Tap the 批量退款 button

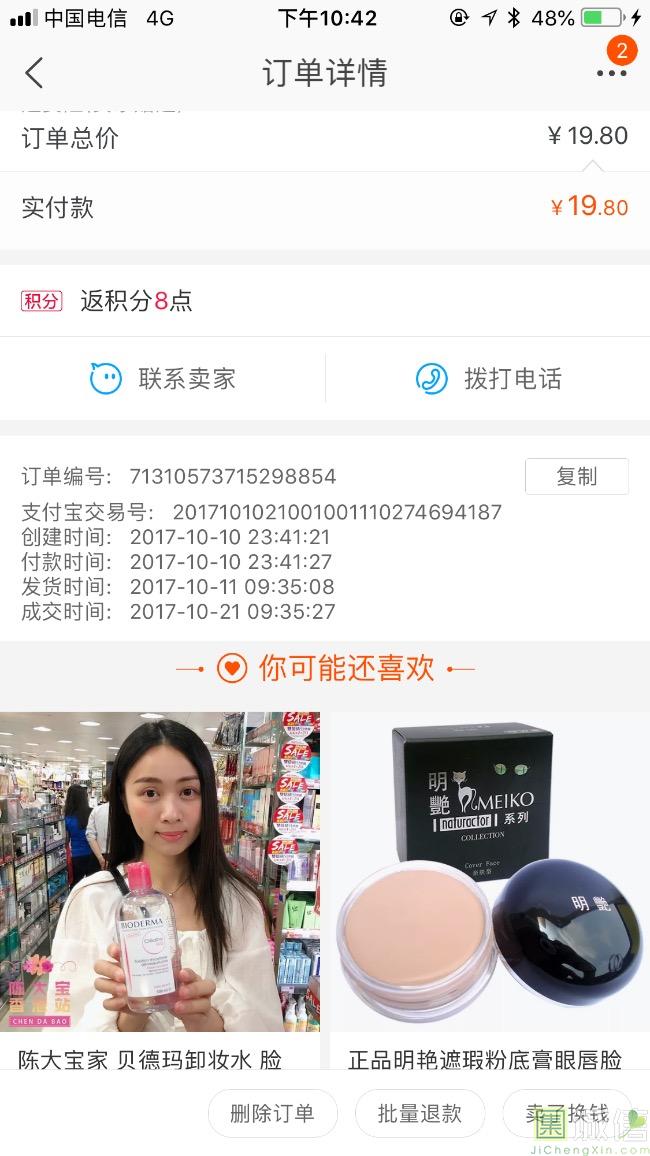(x=419, y=1113)
